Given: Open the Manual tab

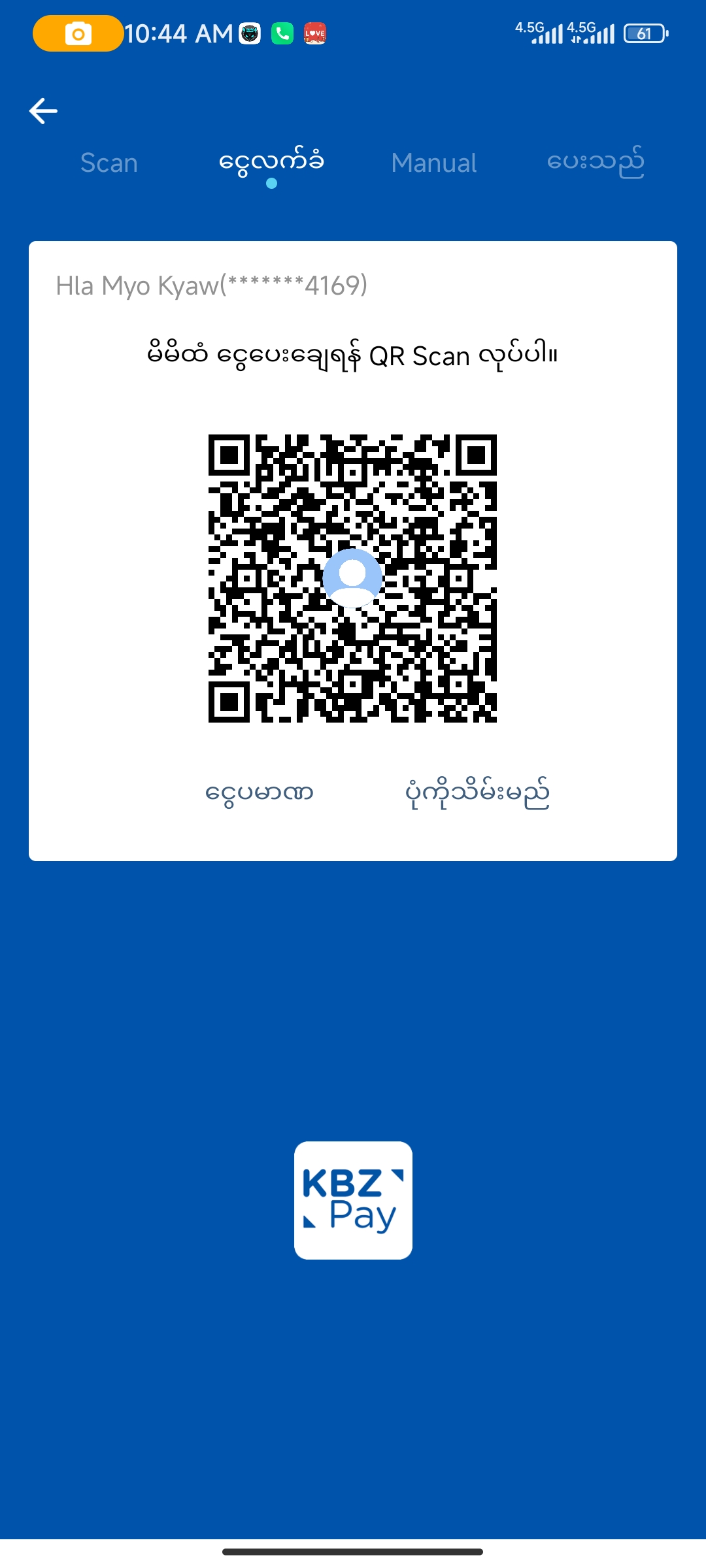Looking at the screenshot, I should point(434,163).
